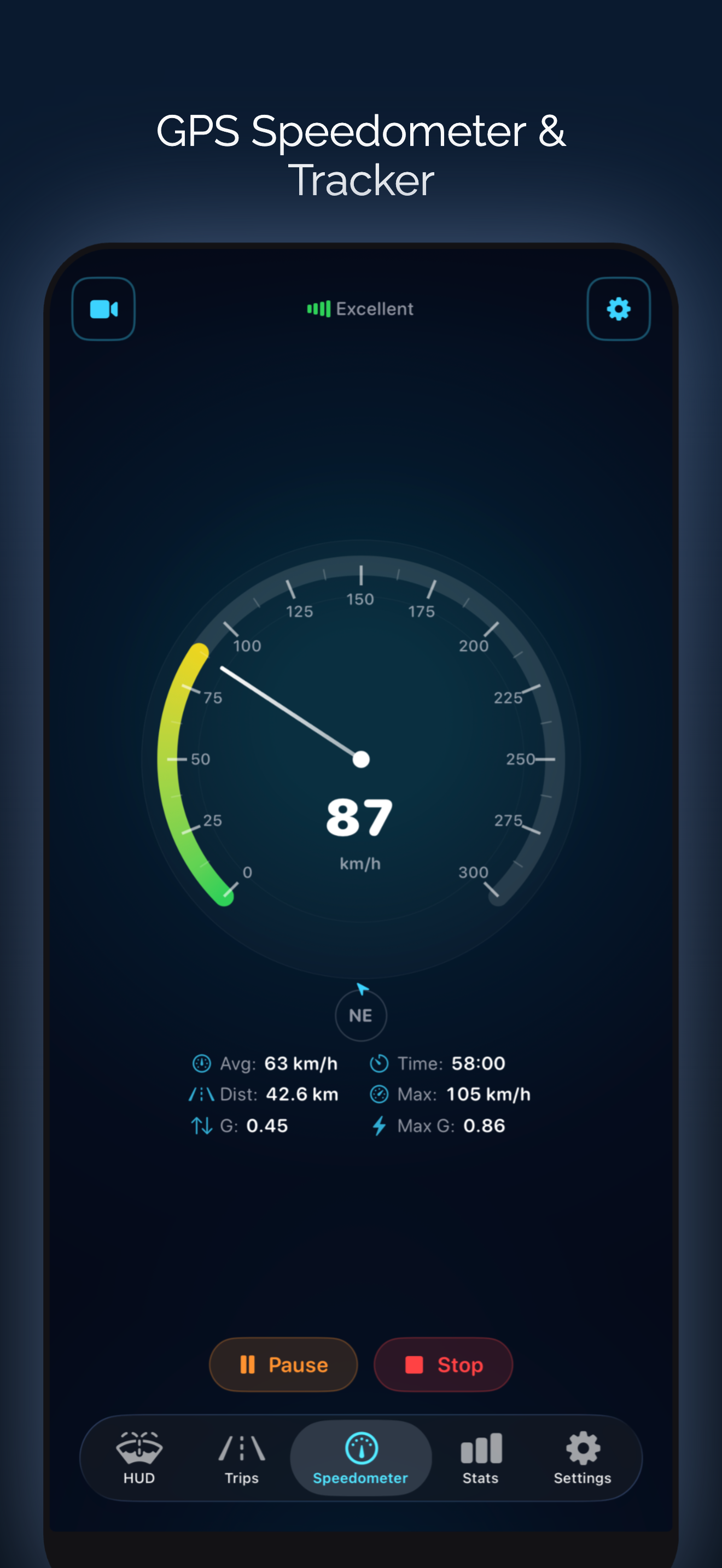Click the average speed gauge icon
Viewport: 722px width, 1568px height.
(x=201, y=1063)
